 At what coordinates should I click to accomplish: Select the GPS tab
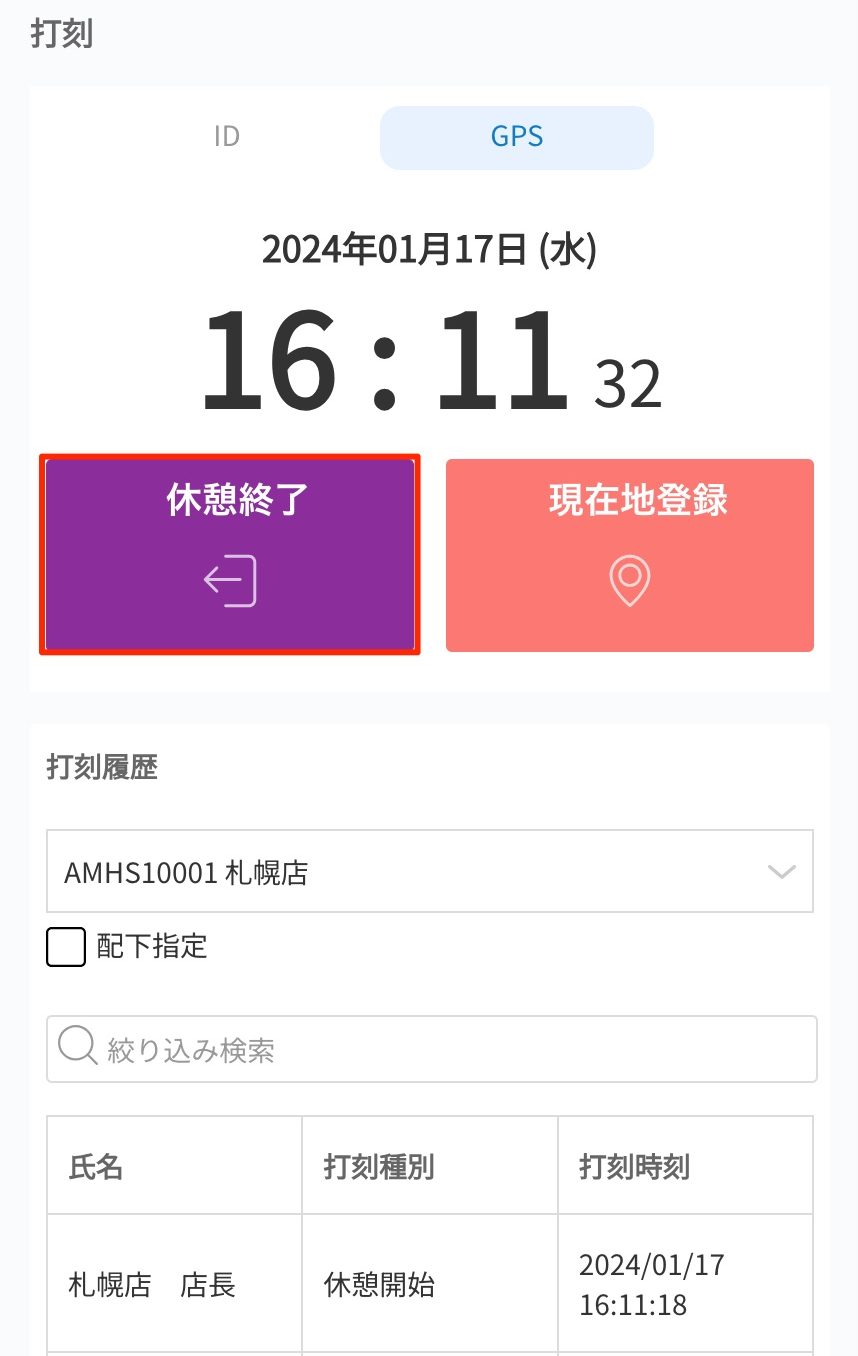click(516, 137)
